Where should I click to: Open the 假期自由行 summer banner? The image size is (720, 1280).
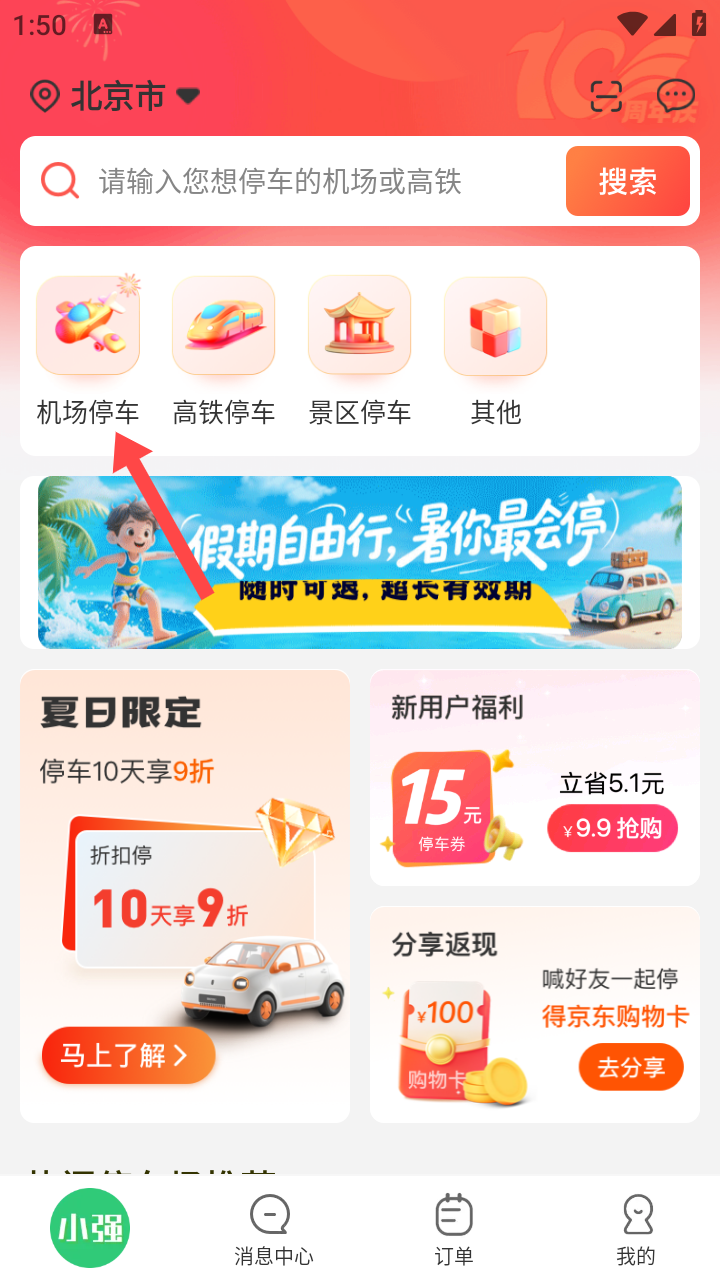(x=360, y=562)
